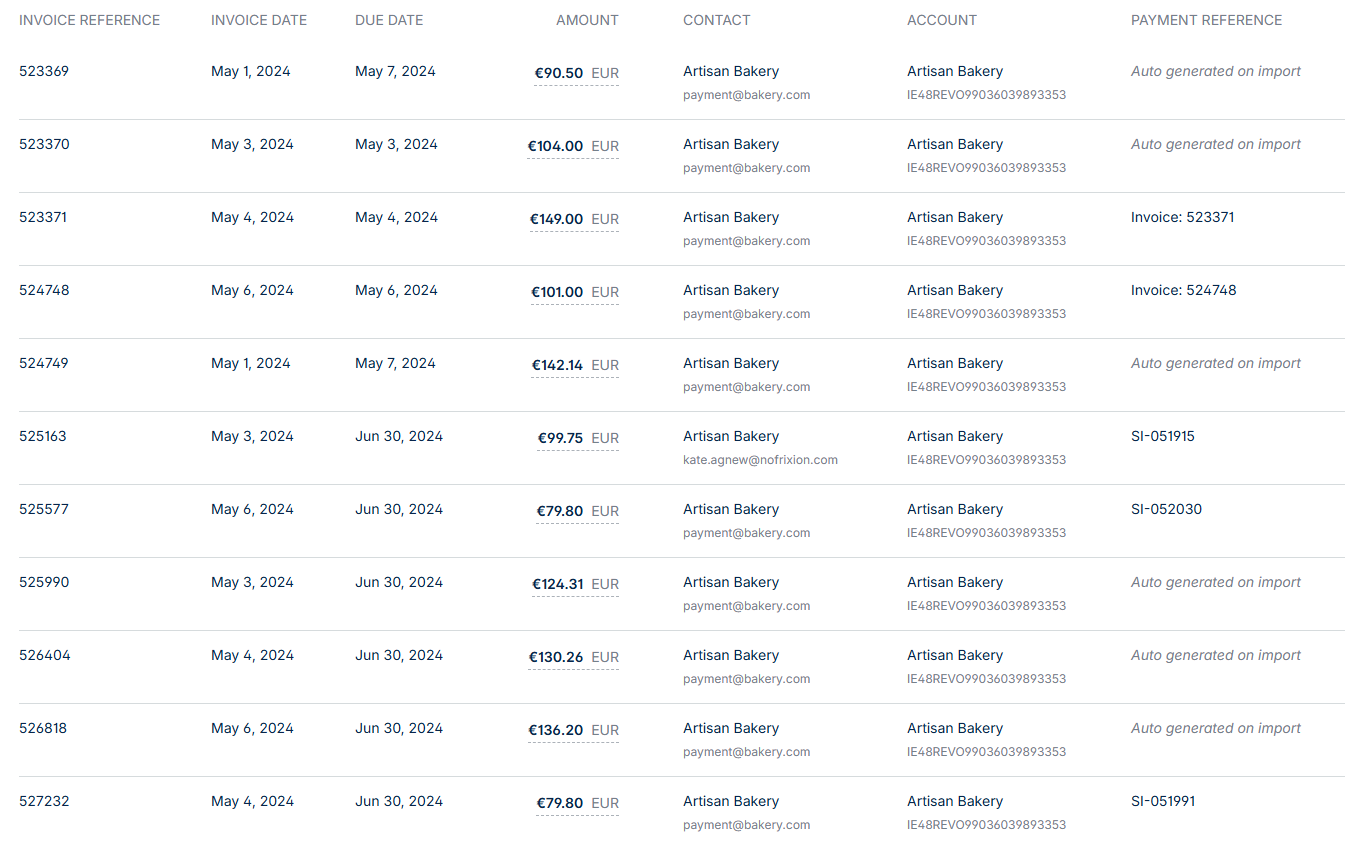Open invoice 523370 row
This screenshot has width=1345, height=841.
coord(44,145)
